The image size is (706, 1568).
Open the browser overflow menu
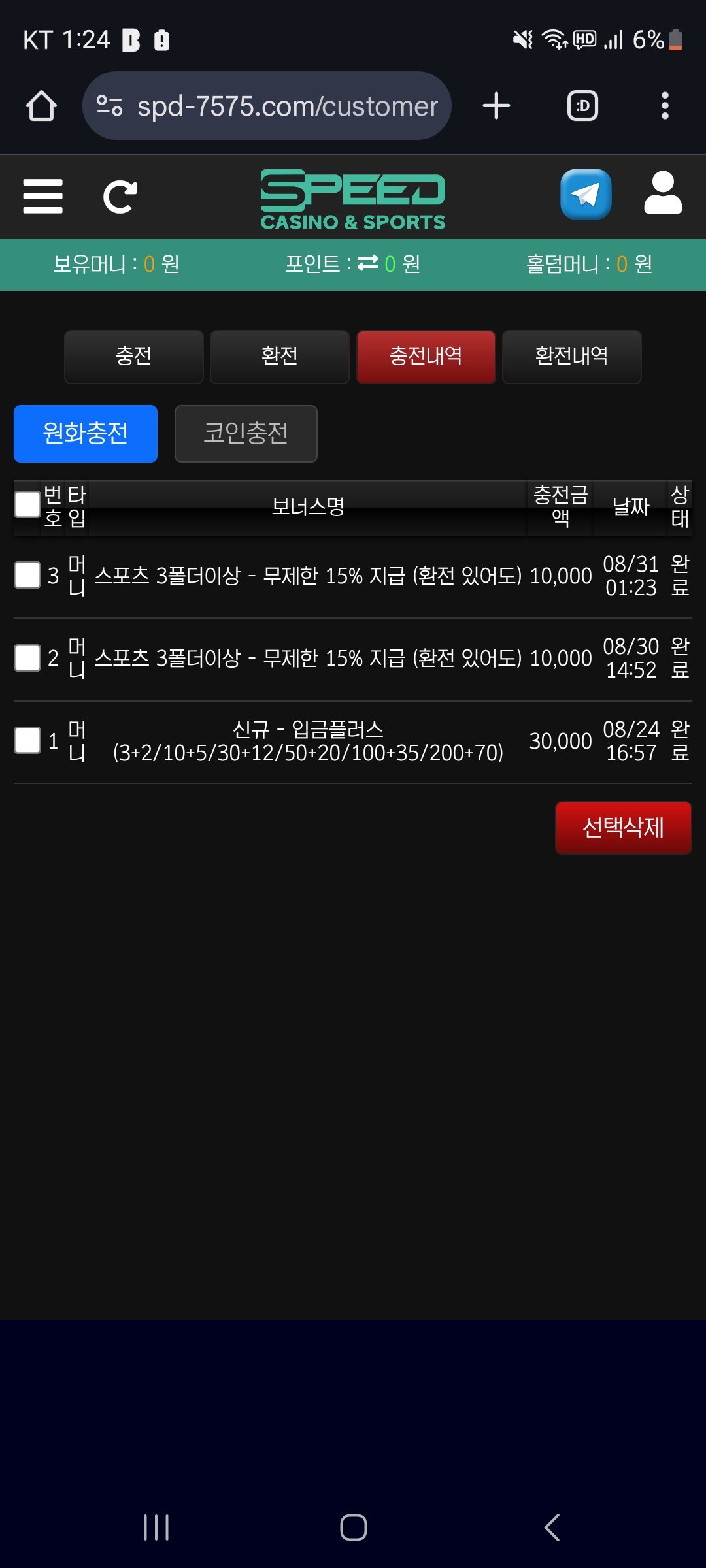pos(665,106)
